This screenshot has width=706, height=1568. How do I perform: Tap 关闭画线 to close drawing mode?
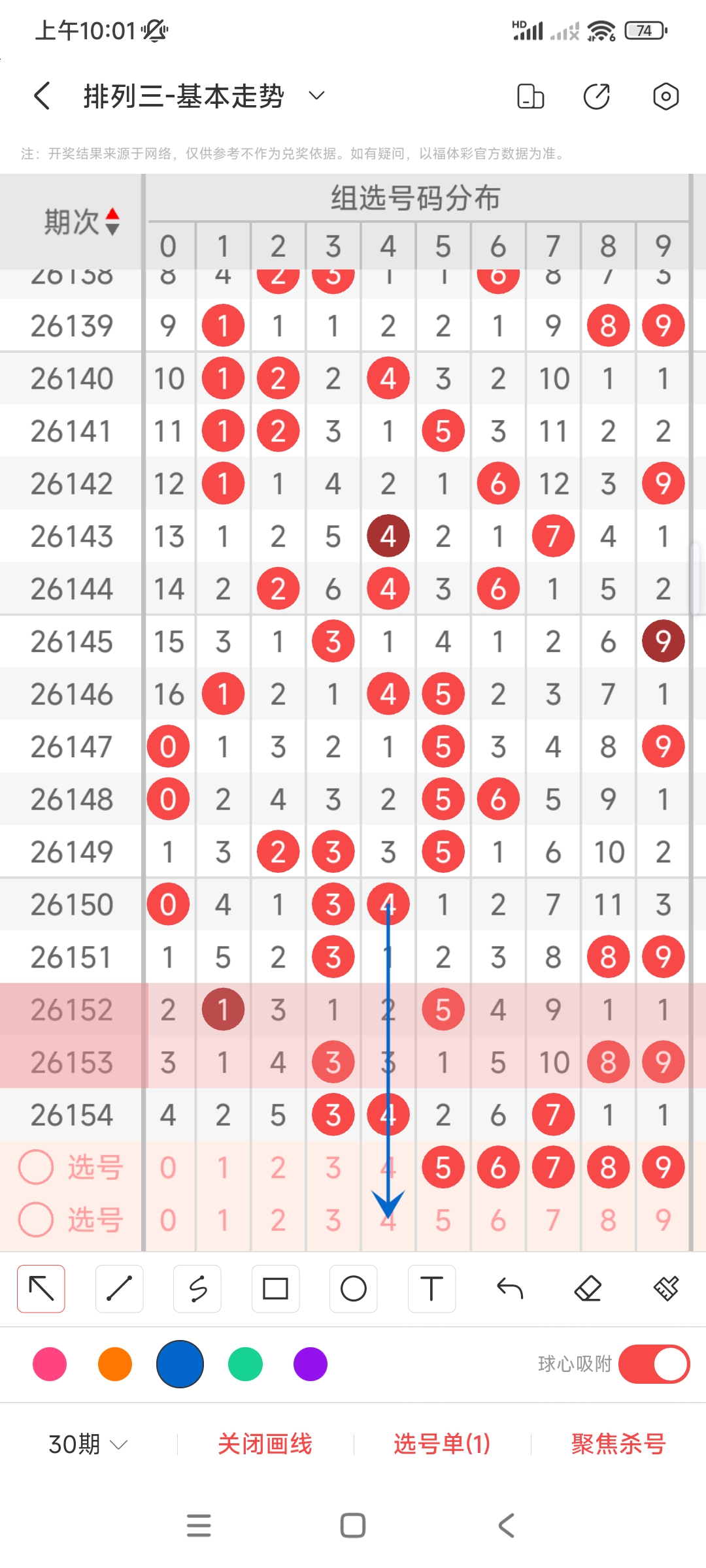click(x=265, y=1444)
